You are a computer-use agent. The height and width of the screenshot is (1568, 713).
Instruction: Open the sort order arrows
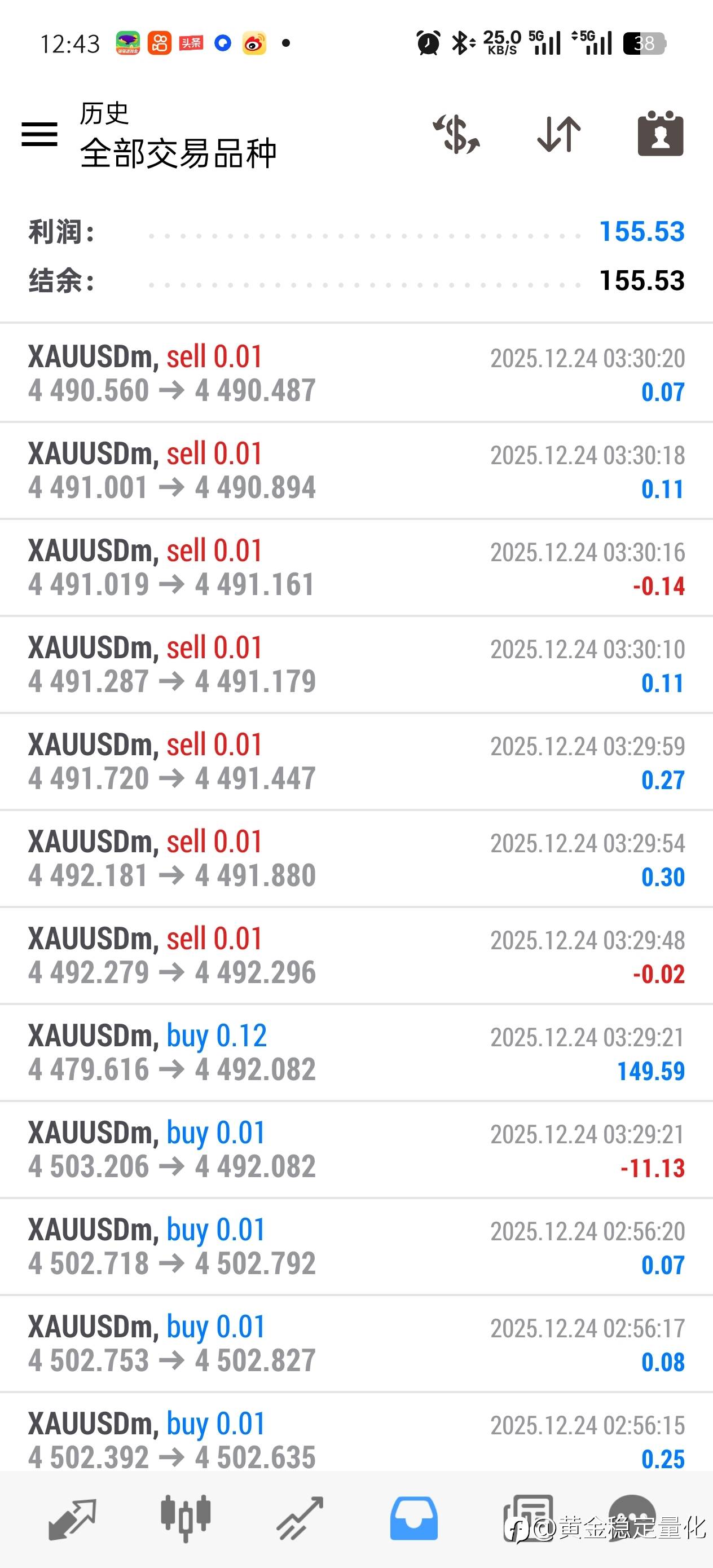pos(559,134)
